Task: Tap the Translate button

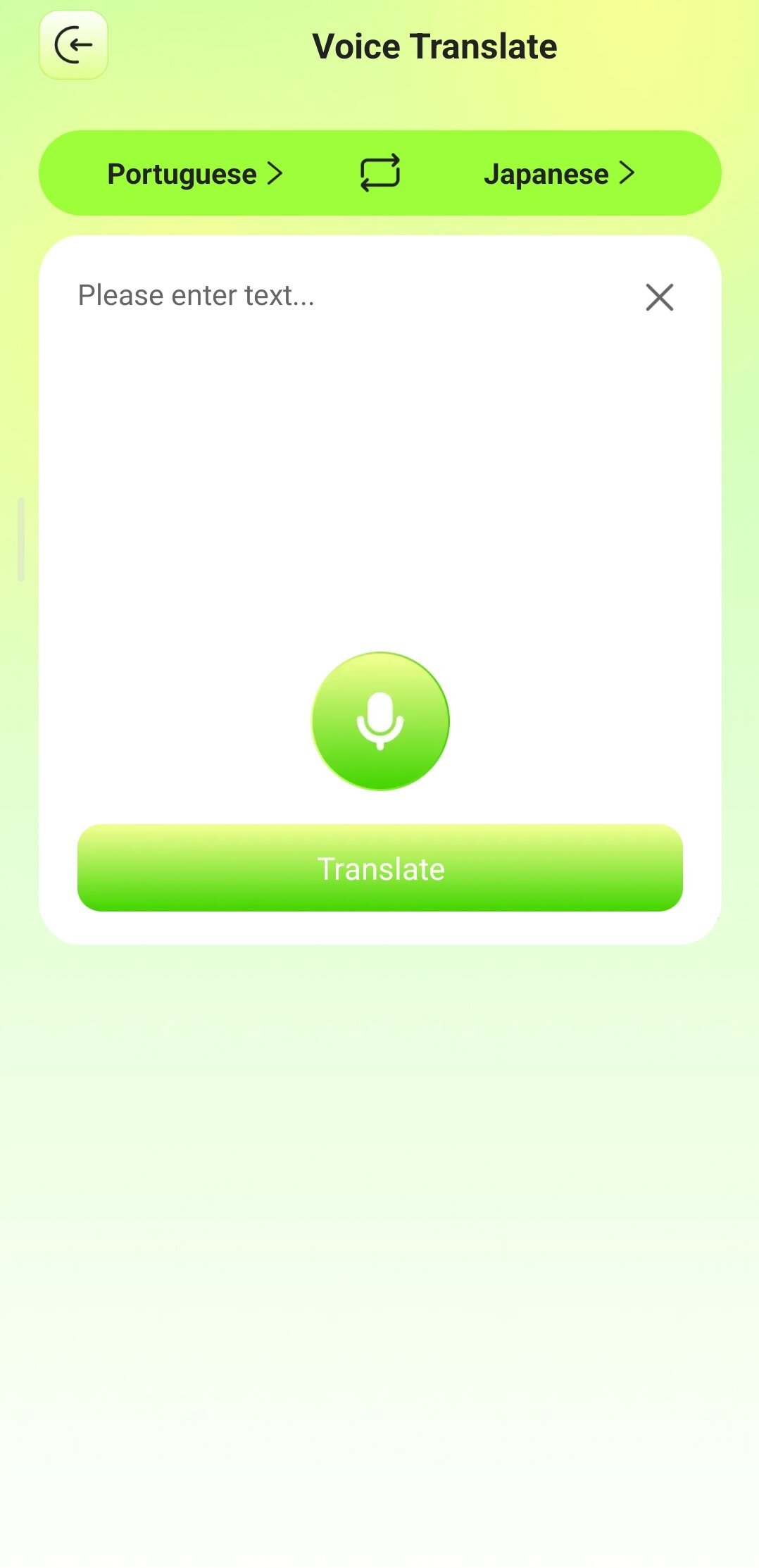Action: coord(380,868)
